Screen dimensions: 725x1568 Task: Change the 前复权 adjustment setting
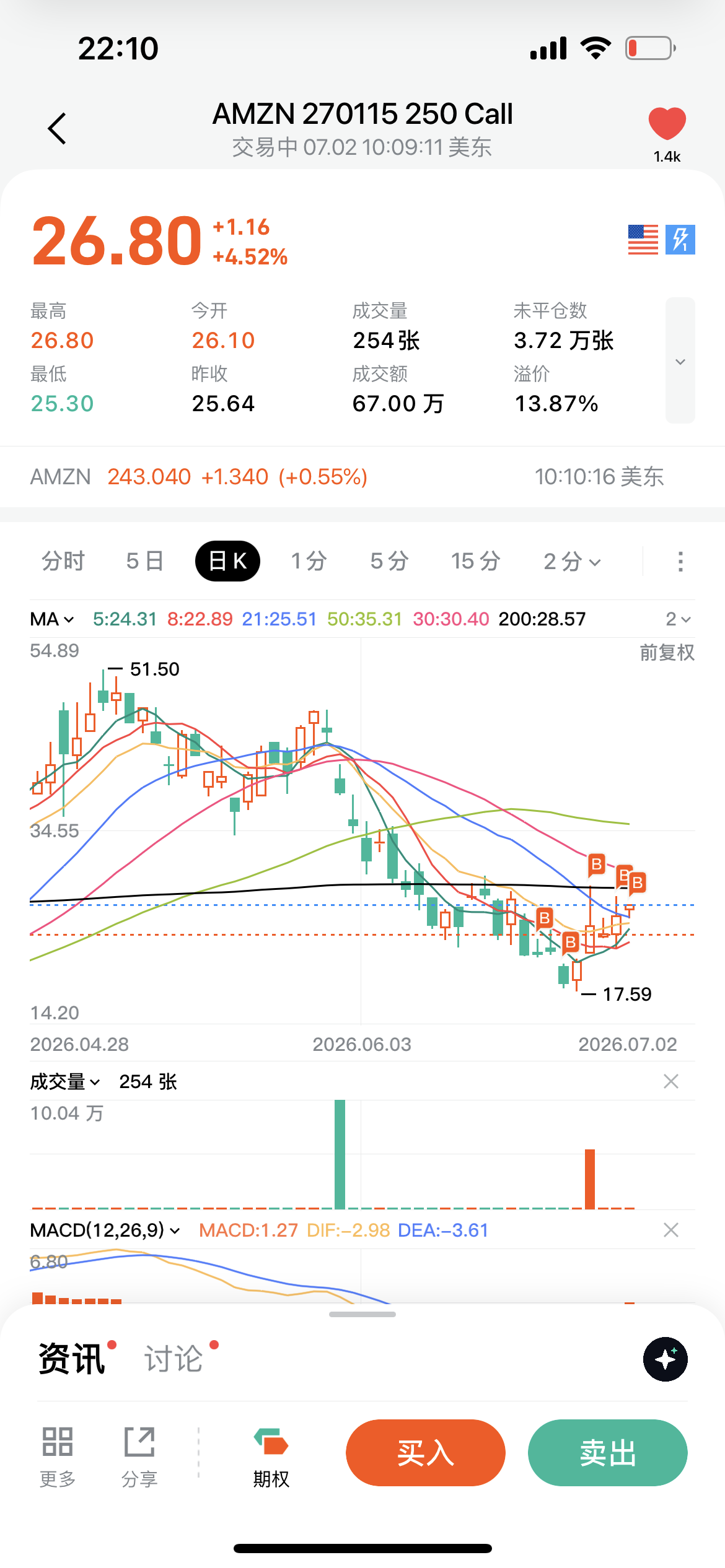click(x=667, y=652)
